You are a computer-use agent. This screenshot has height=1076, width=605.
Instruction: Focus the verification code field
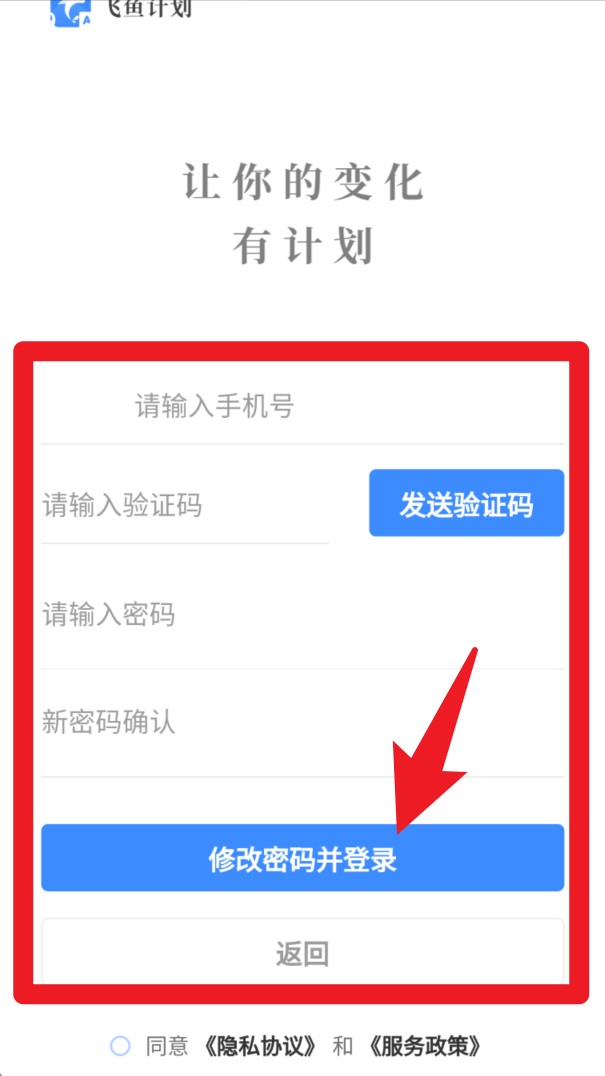185,506
